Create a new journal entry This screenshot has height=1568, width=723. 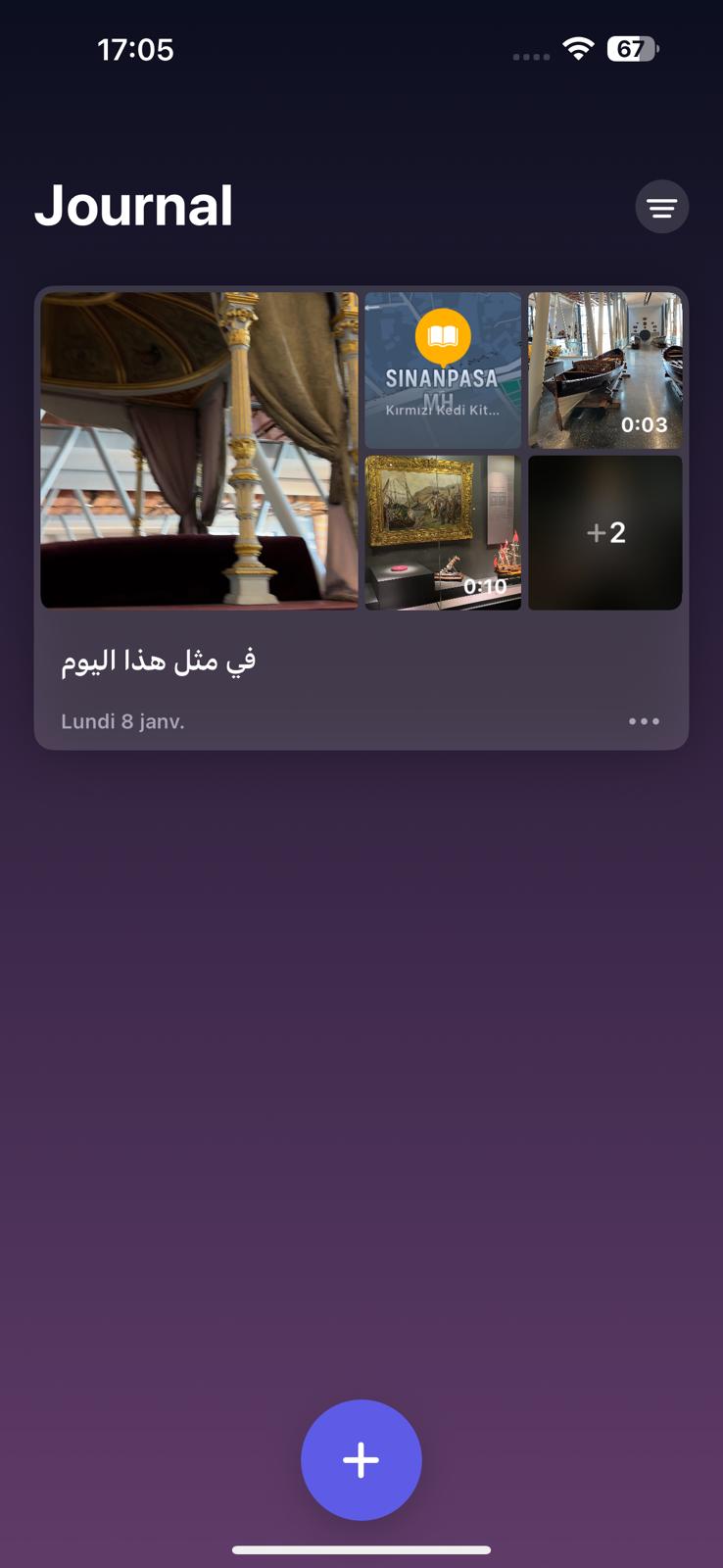point(361,1459)
